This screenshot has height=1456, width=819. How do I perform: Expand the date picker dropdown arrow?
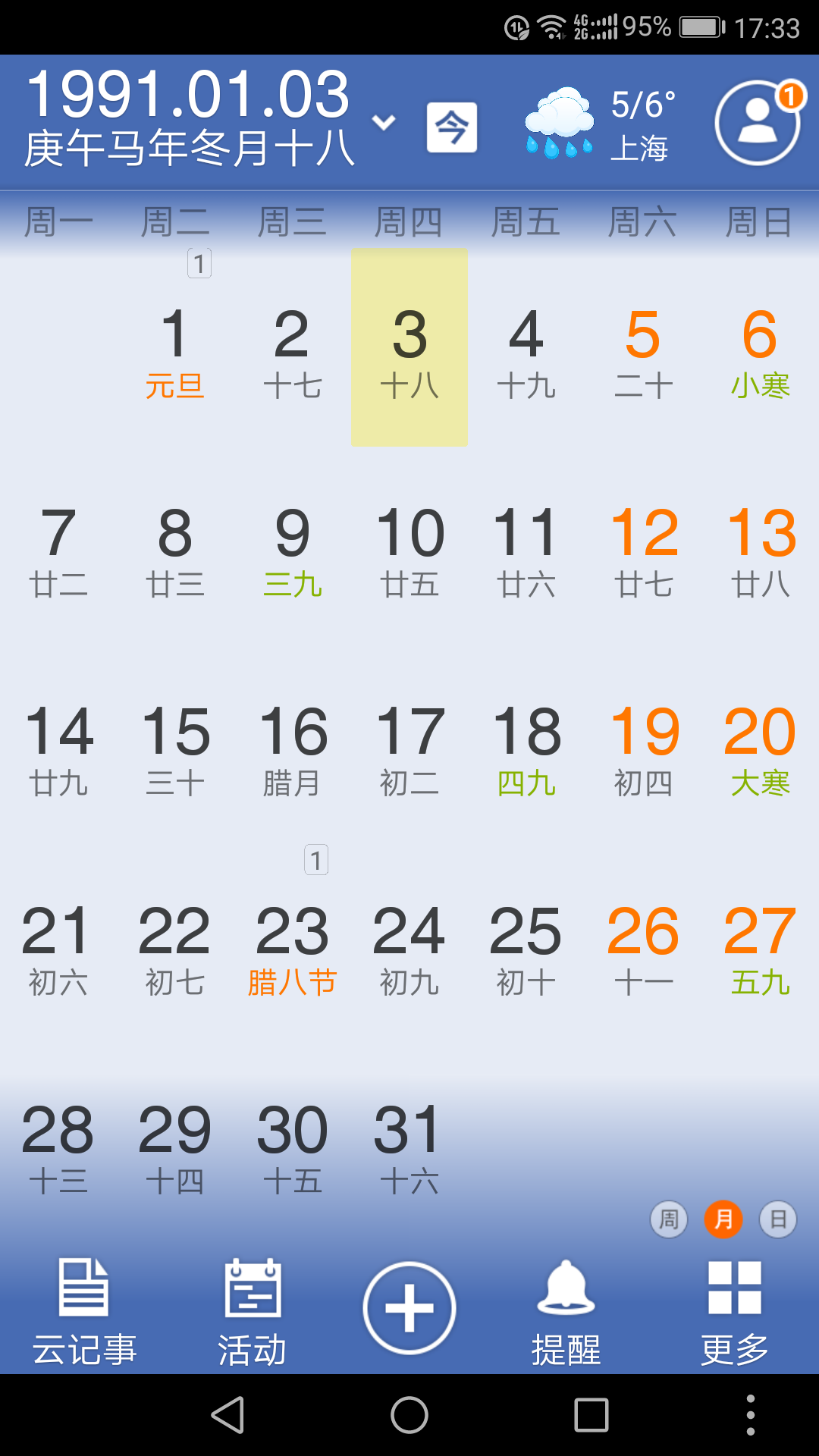tap(384, 122)
